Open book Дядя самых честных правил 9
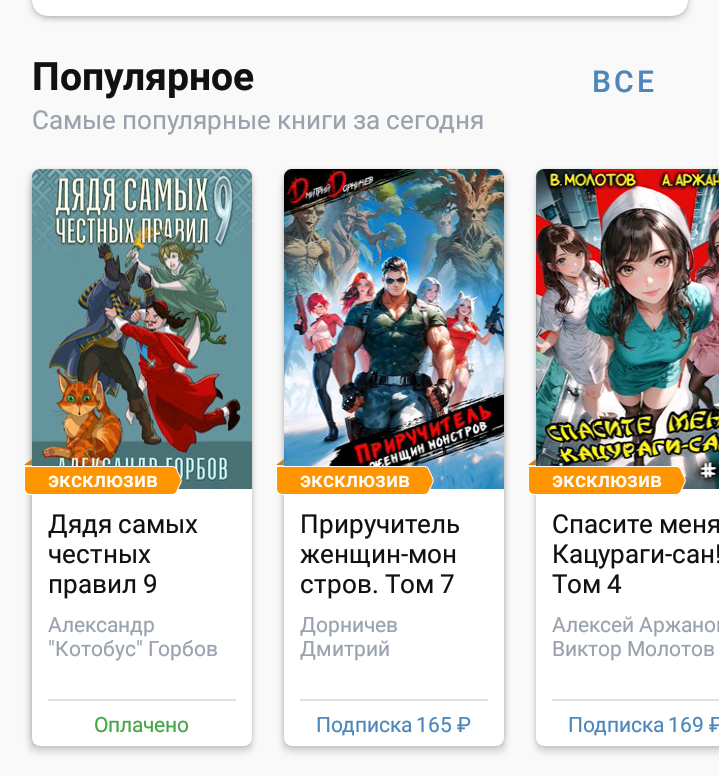719x776 pixels. tap(142, 457)
